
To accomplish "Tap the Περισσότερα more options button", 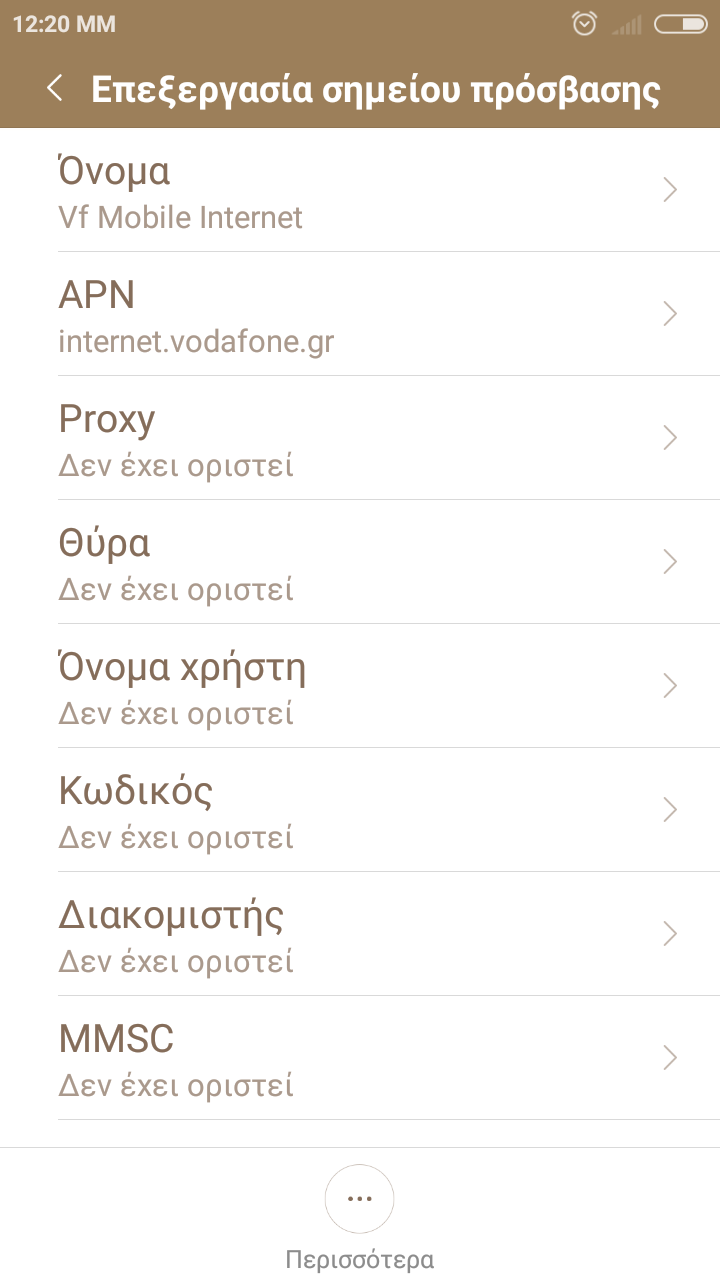I will [x=360, y=1199].
